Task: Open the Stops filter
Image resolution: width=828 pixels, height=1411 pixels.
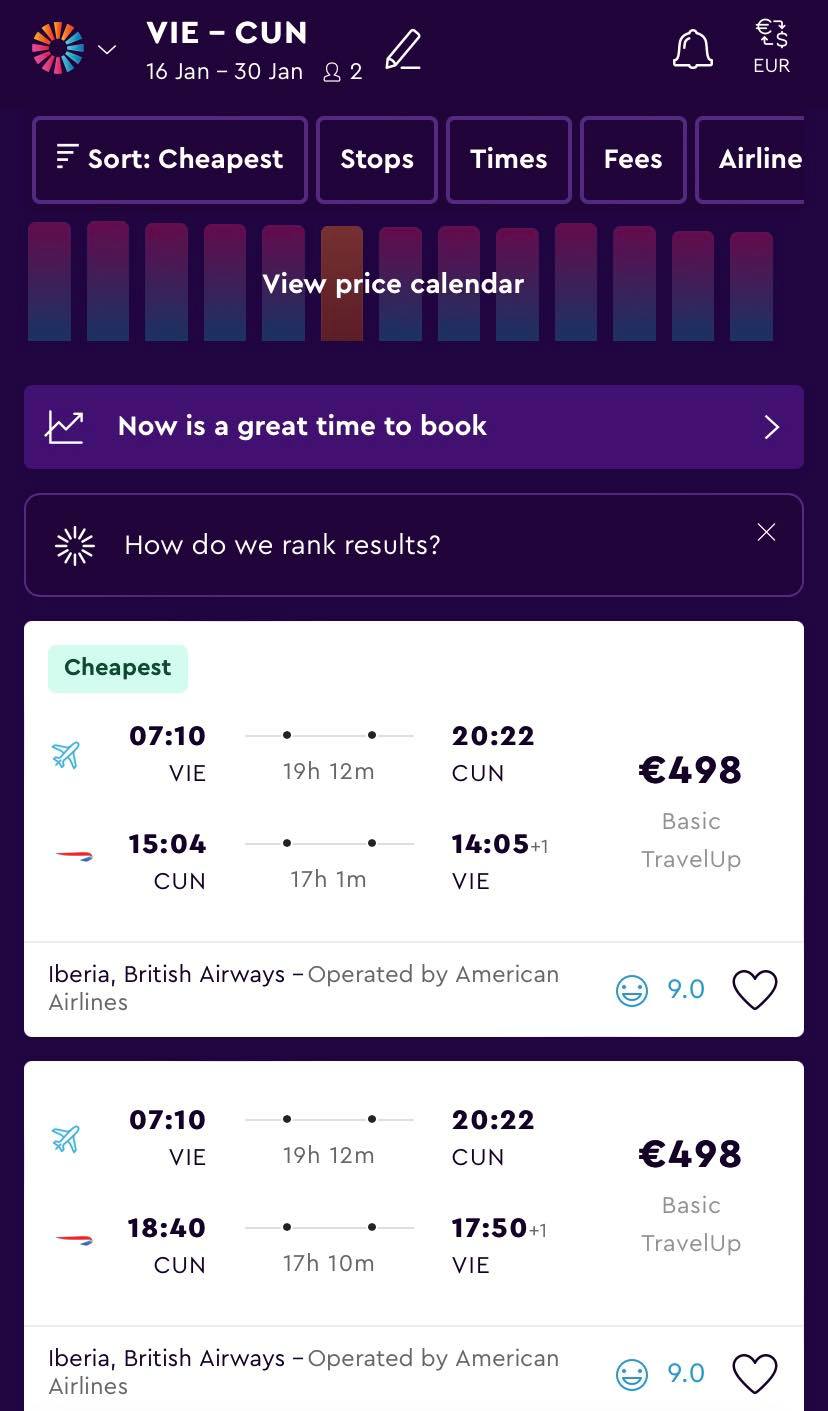Action: coord(377,159)
